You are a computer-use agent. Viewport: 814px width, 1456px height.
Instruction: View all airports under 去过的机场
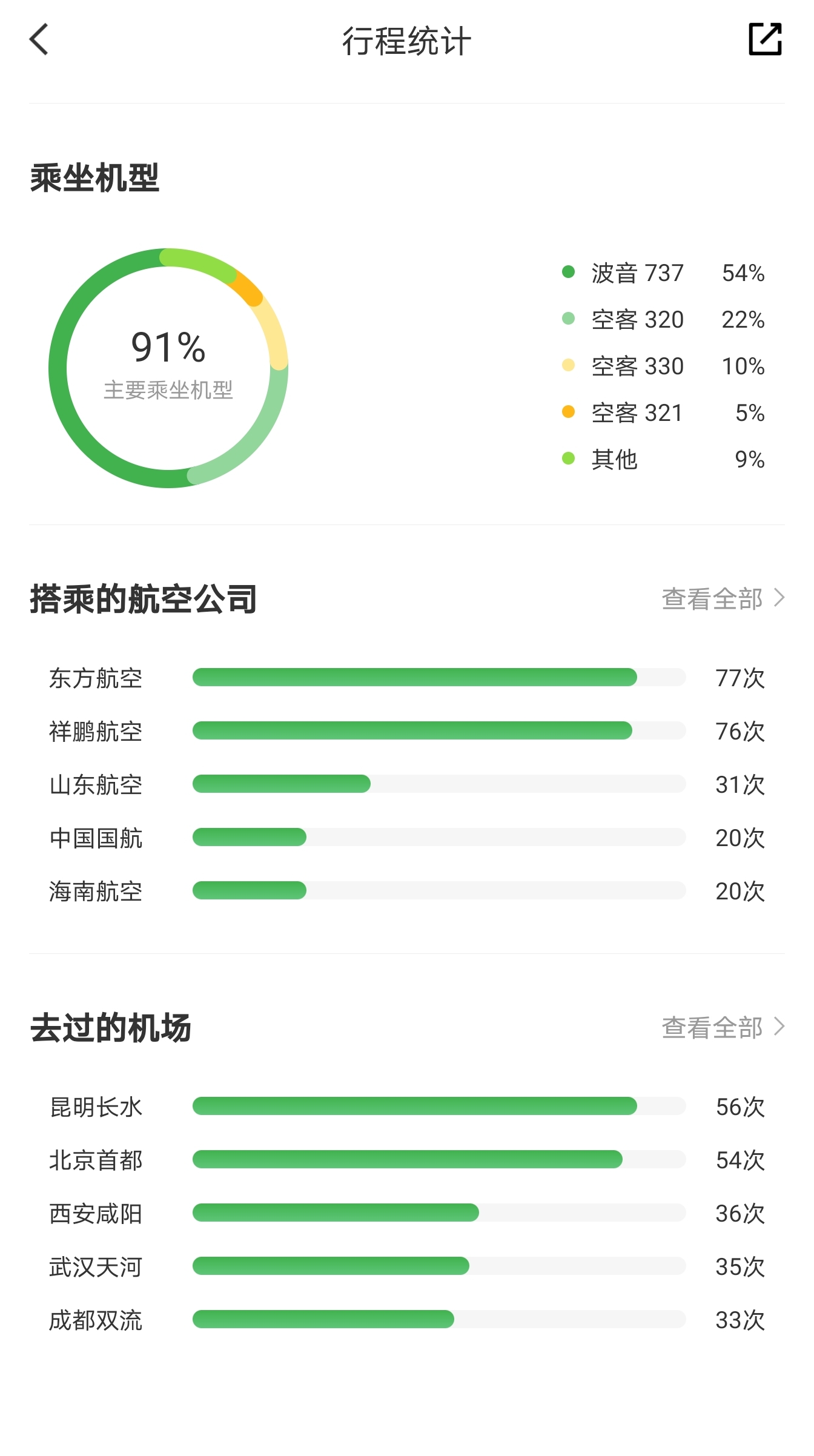723,1027
